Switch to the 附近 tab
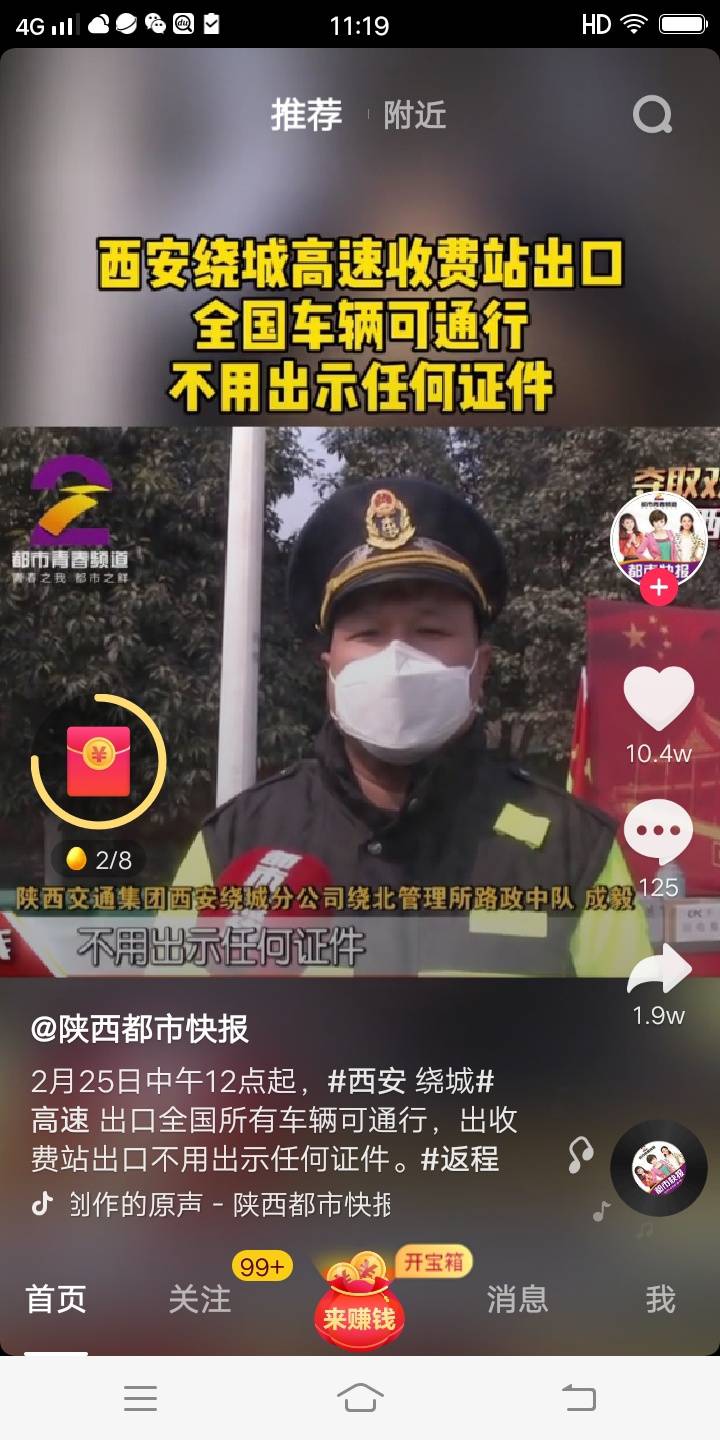The height and width of the screenshot is (1440, 720). click(x=415, y=115)
